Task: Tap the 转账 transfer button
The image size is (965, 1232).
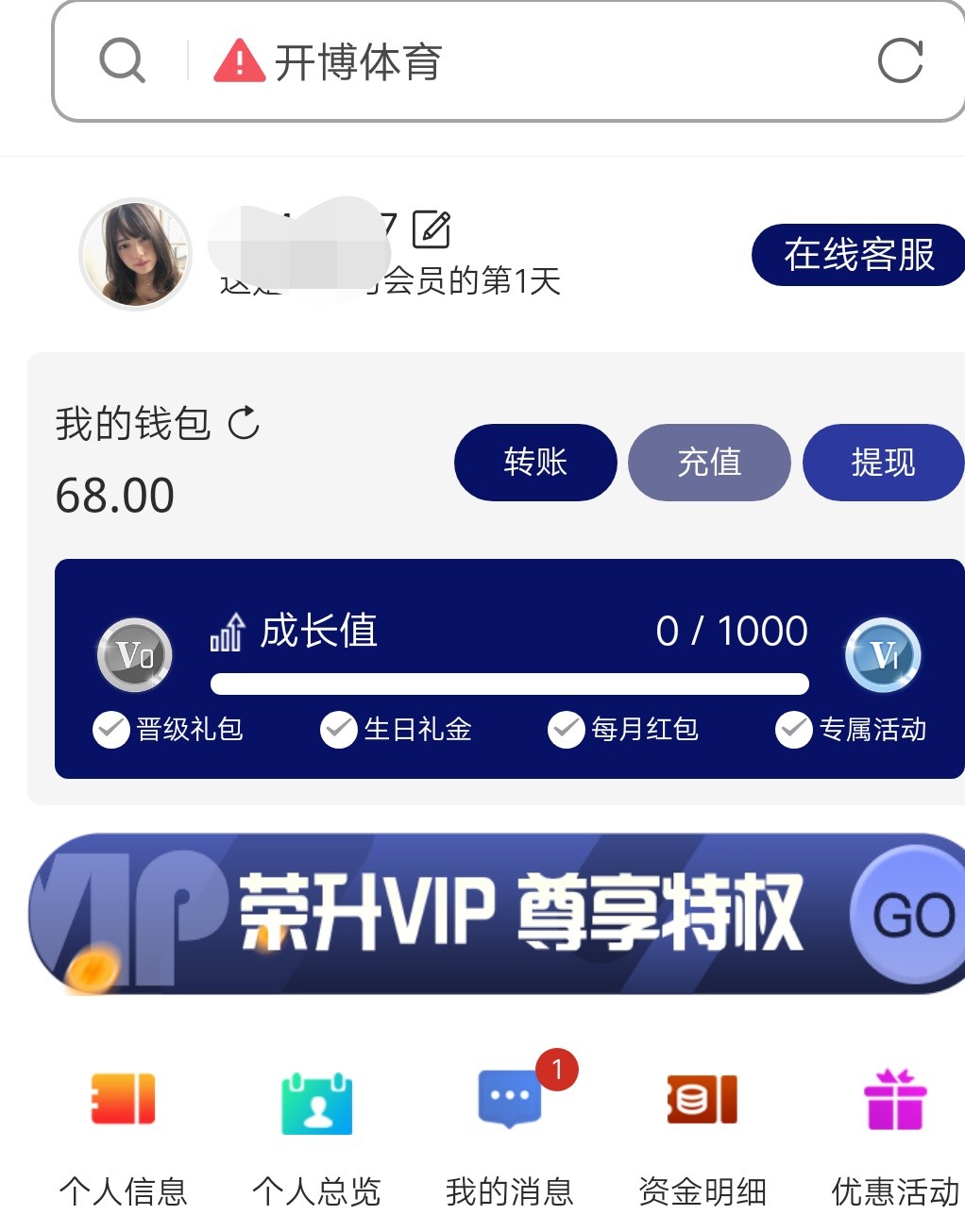Action: coord(535,463)
